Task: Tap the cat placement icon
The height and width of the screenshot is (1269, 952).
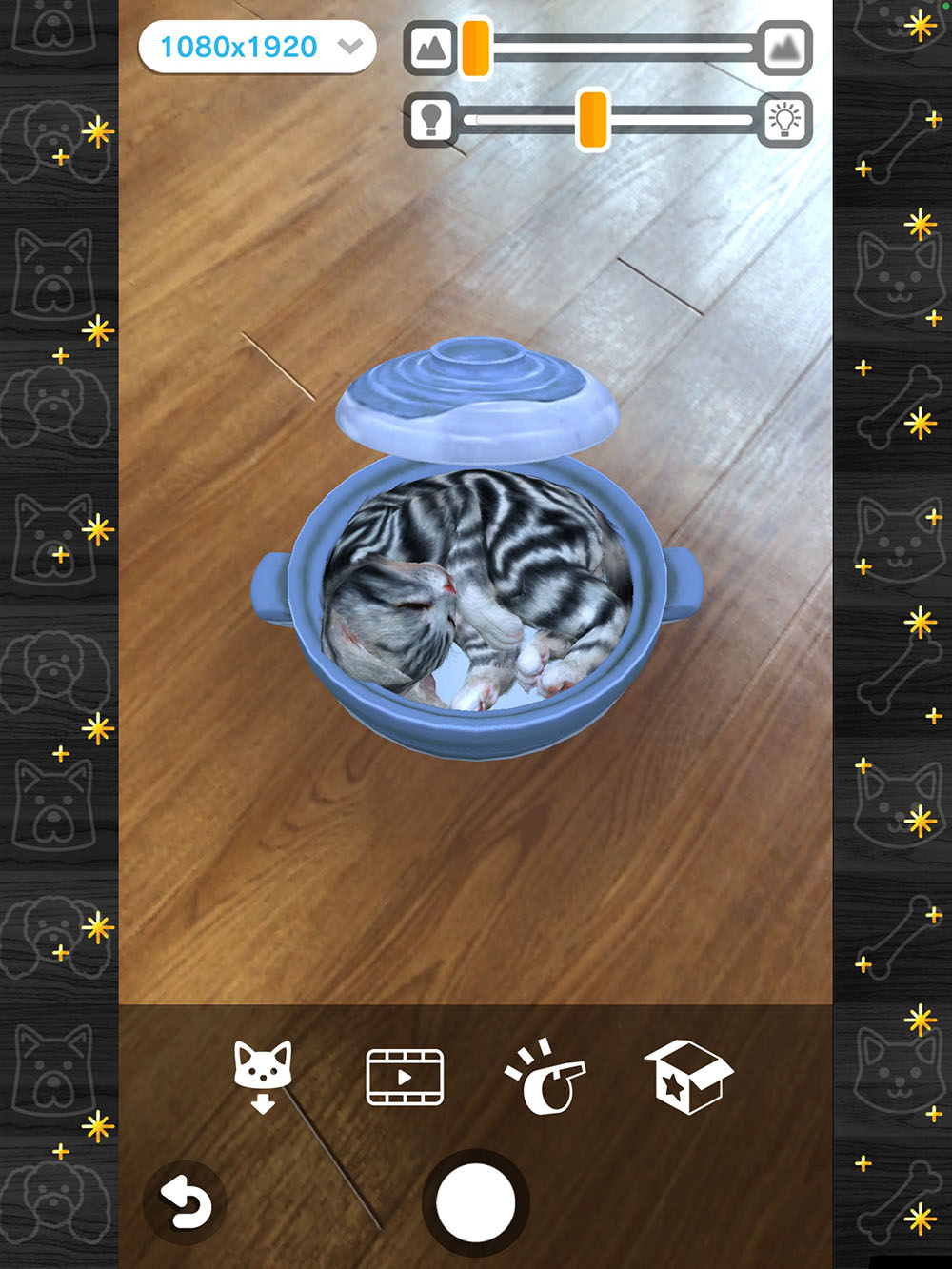Action: 263,1077
